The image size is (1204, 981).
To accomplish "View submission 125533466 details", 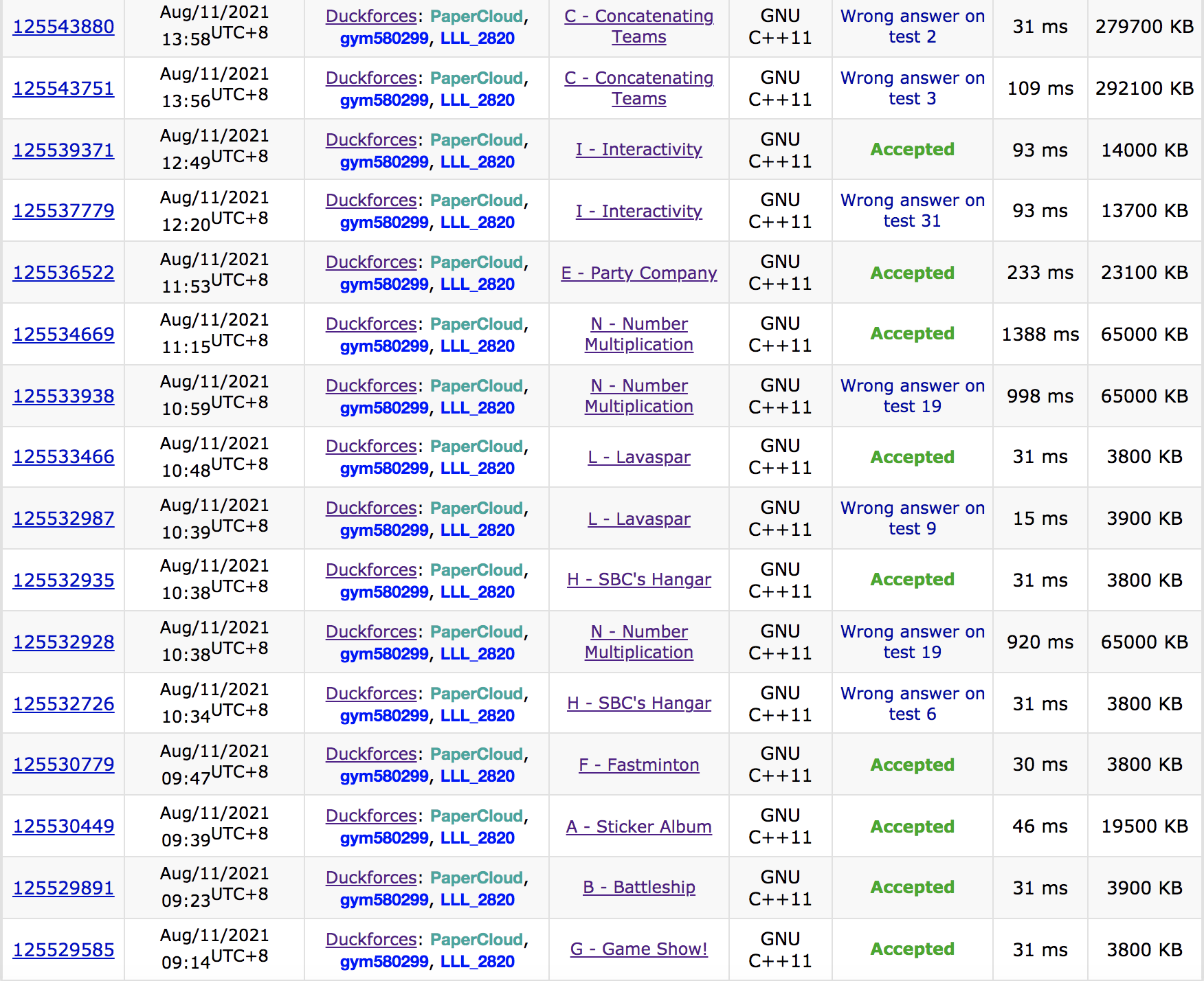I will coord(63,457).
